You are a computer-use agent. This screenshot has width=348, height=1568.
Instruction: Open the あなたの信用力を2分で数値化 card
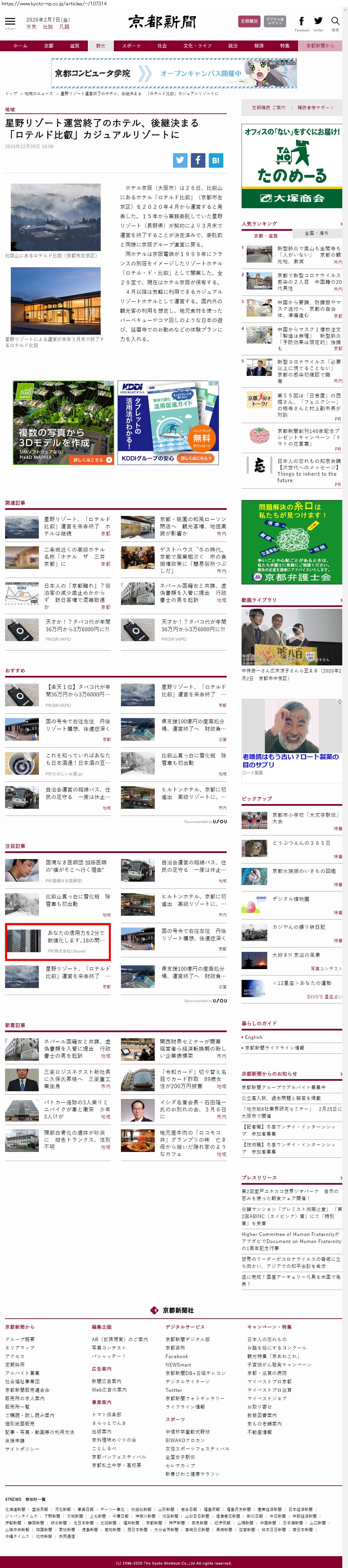(x=58, y=941)
